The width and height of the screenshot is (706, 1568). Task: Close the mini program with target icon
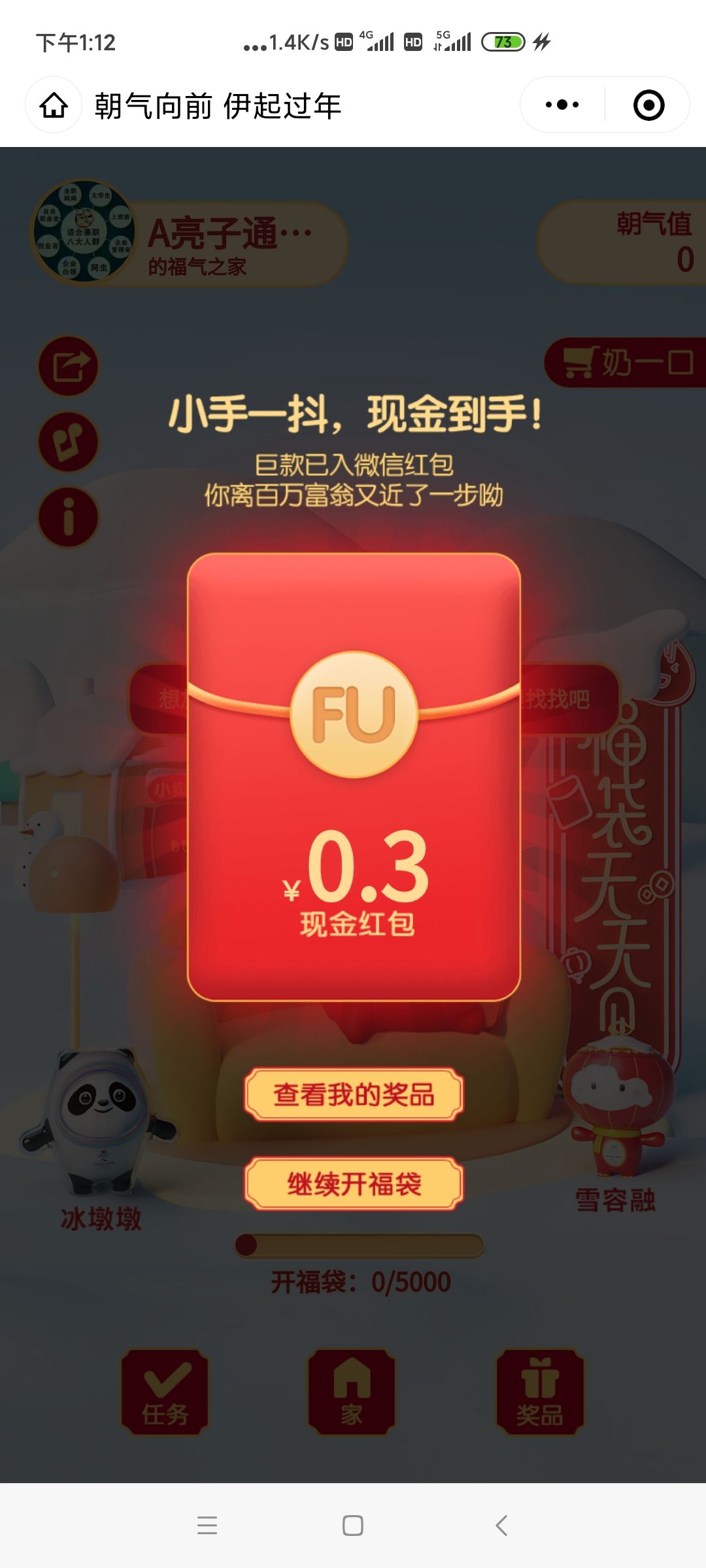tap(648, 105)
